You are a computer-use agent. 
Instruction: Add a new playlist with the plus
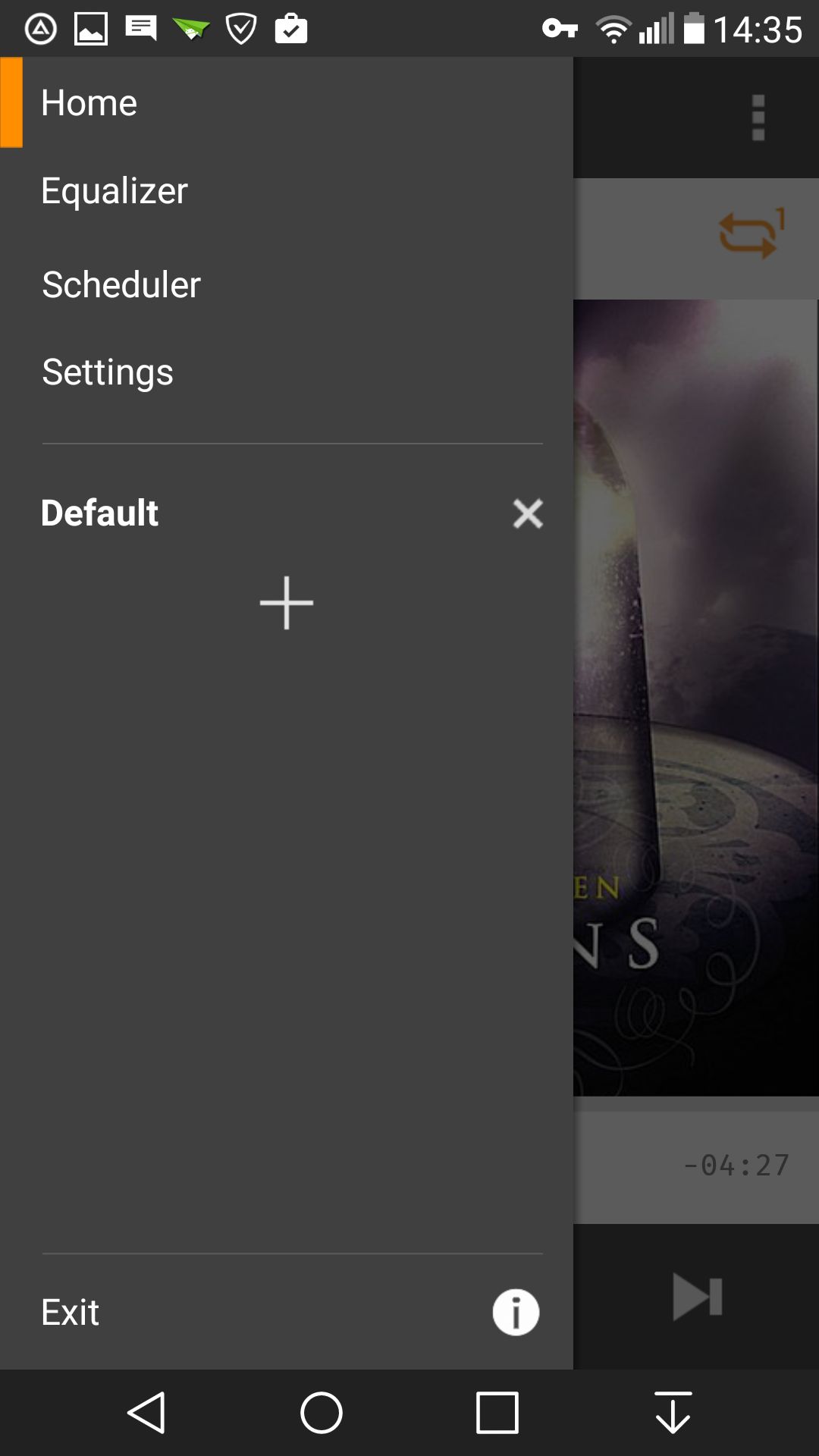pyautogui.click(x=287, y=603)
